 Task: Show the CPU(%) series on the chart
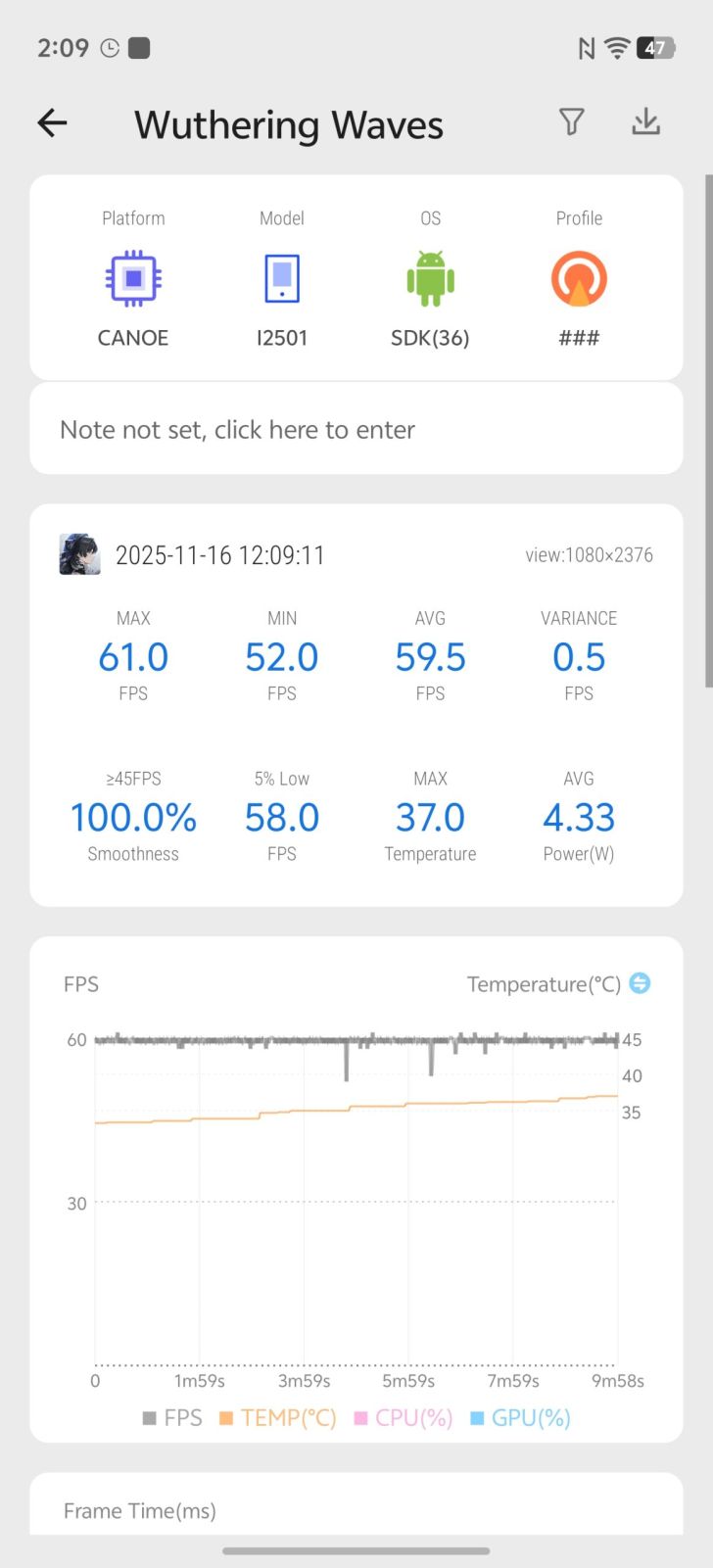tap(404, 1418)
